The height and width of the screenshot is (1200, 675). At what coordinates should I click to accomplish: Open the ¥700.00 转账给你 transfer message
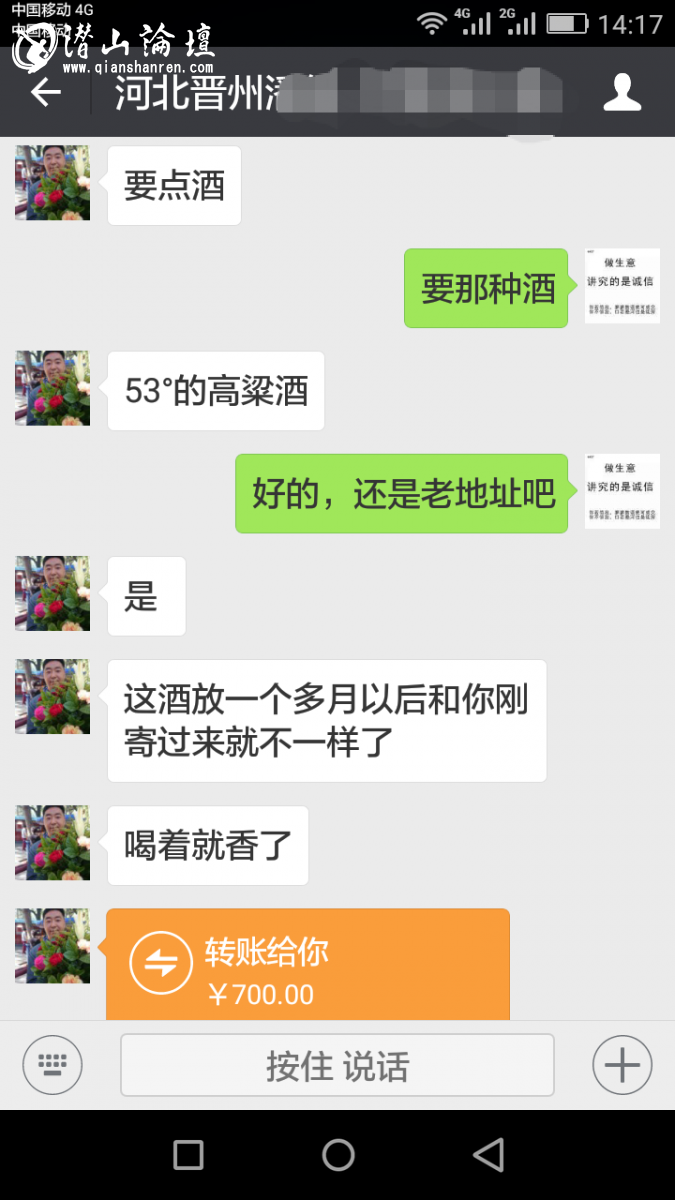tap(308, 966)
